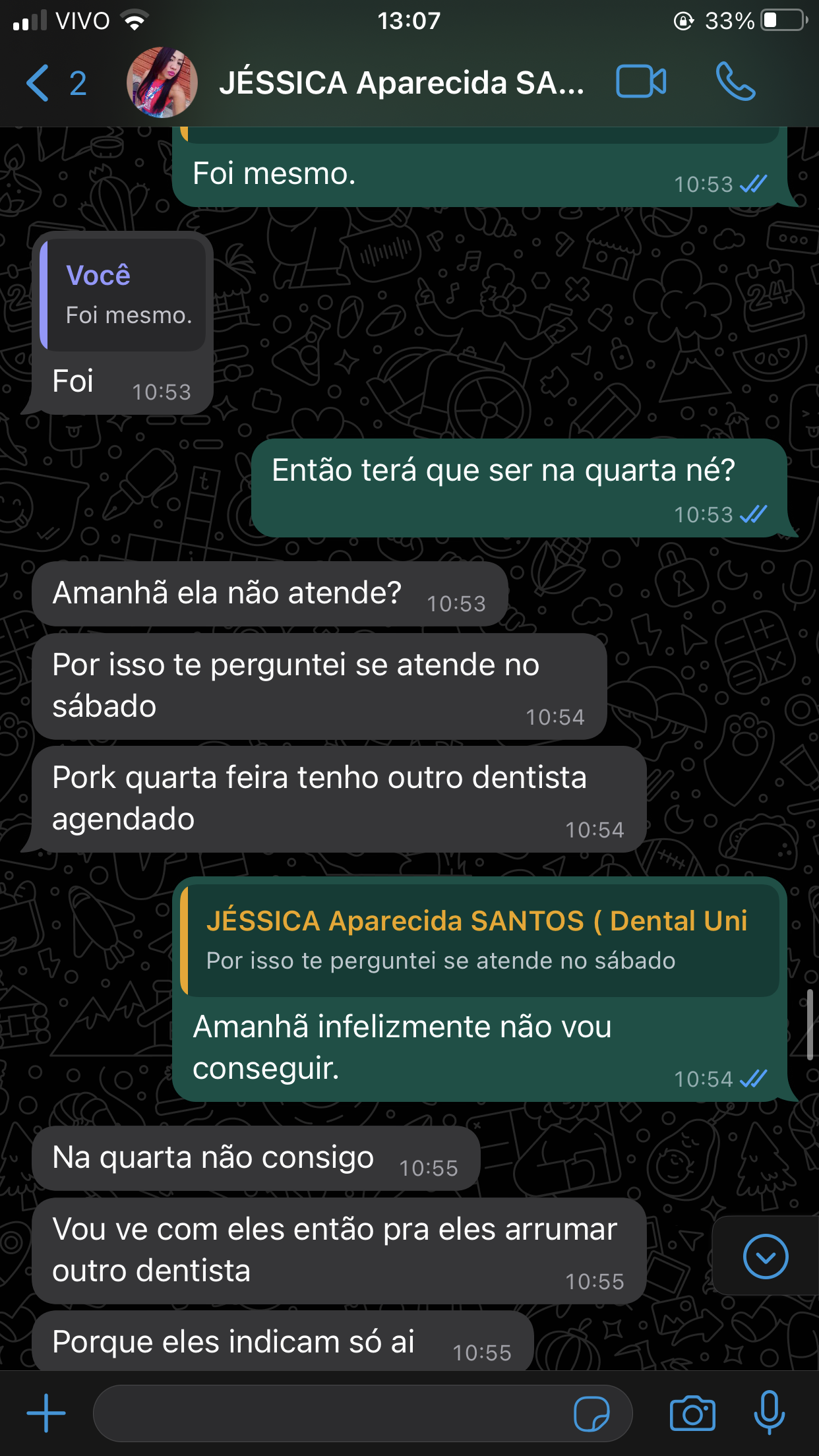Start a voice call with JÉSSICA
The width and height of the screenshot is (819, 1456).
pos(735,82)
